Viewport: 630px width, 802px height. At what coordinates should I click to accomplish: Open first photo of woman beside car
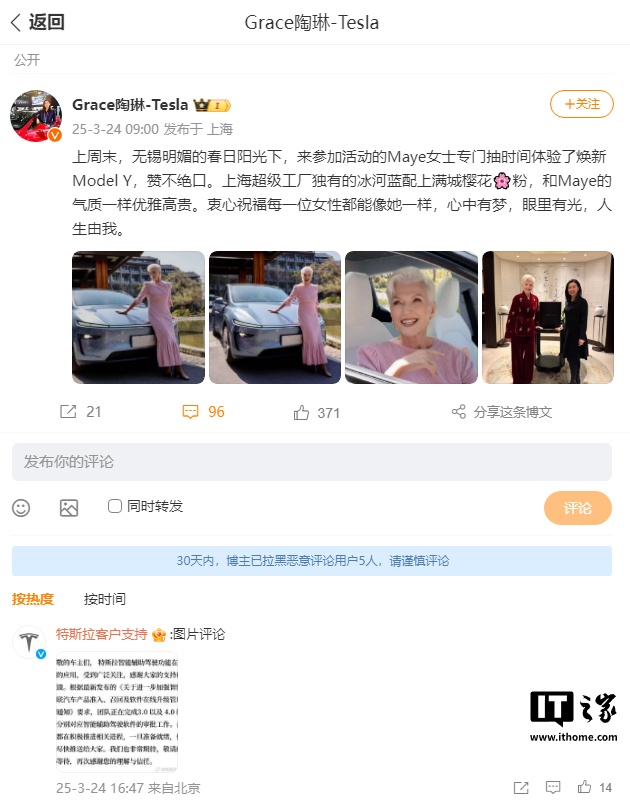[x=138, y=317]
